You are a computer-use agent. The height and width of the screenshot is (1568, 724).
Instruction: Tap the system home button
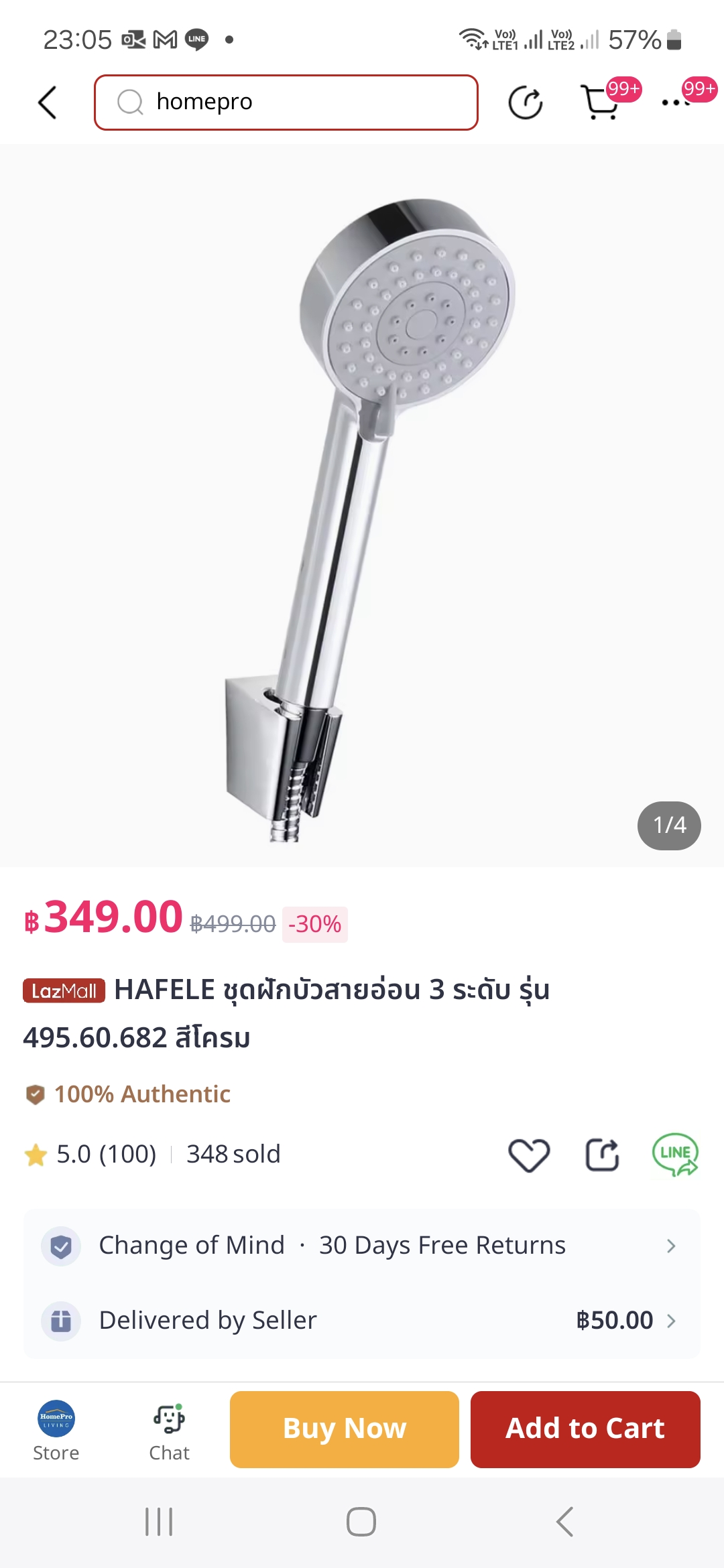[361, 1522]
